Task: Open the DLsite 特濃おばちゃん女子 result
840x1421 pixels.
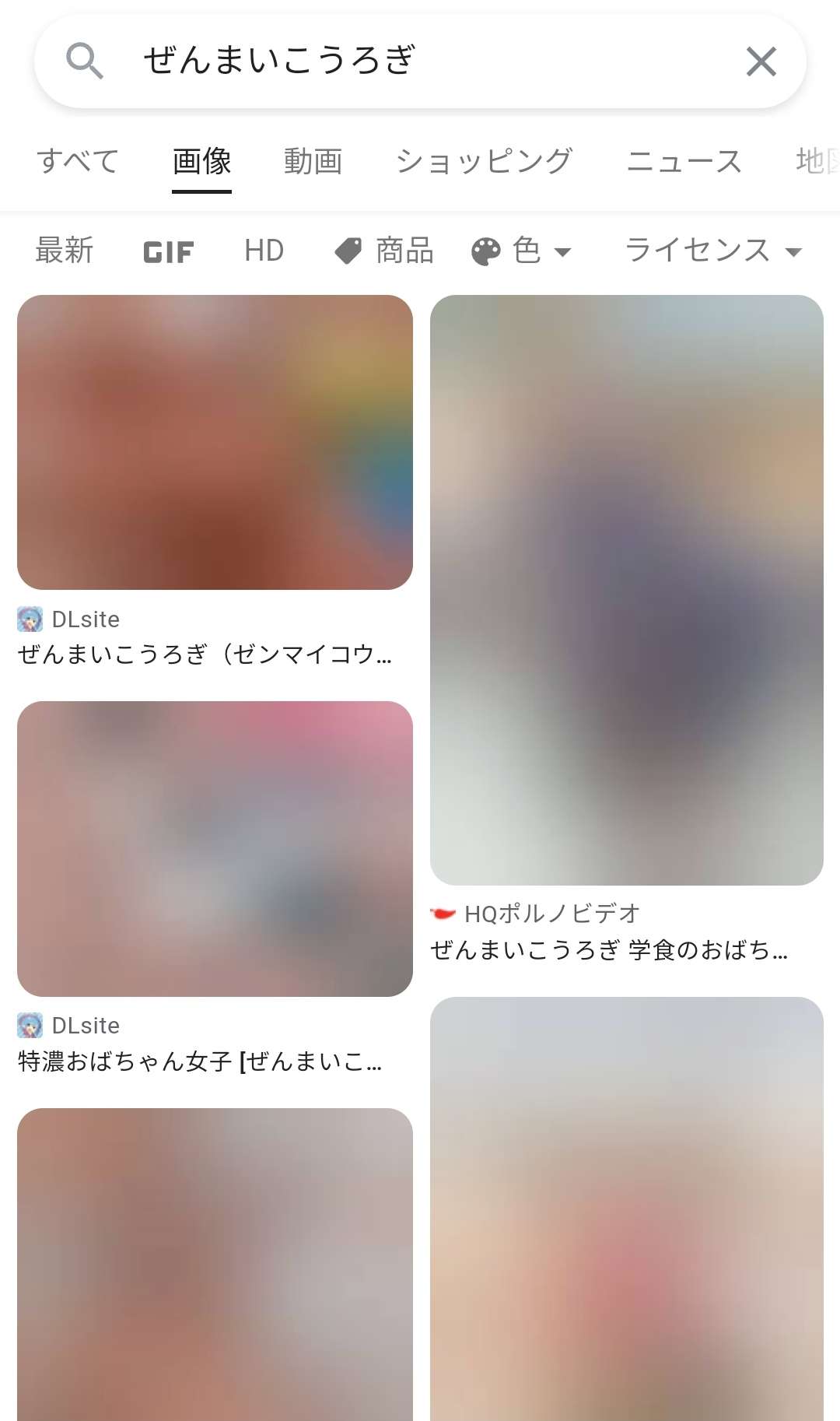Action: point(215,848)
